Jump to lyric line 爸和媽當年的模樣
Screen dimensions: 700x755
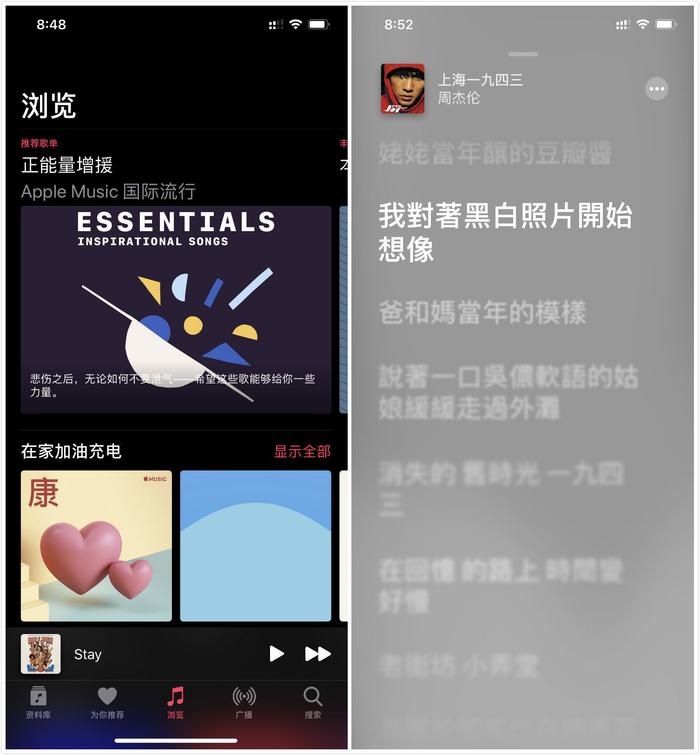point(482,311)
